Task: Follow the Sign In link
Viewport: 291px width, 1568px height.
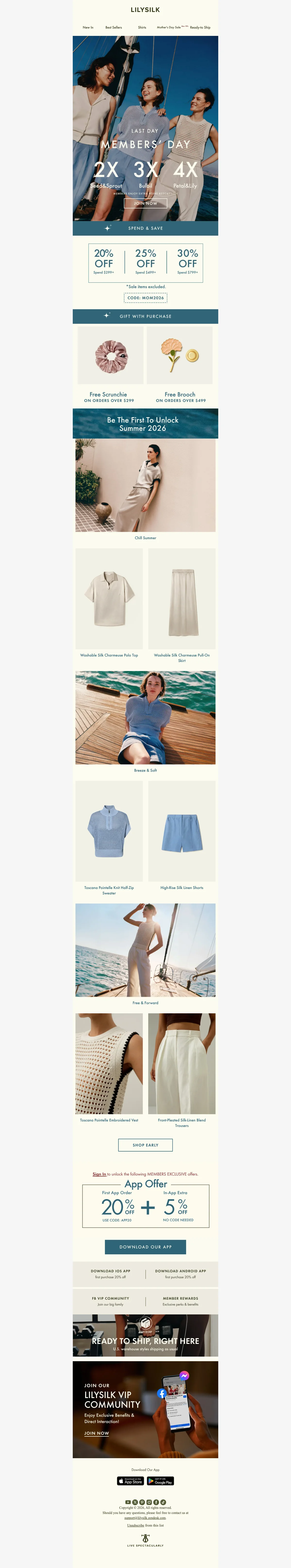Action: click(x=99, y=1174)
